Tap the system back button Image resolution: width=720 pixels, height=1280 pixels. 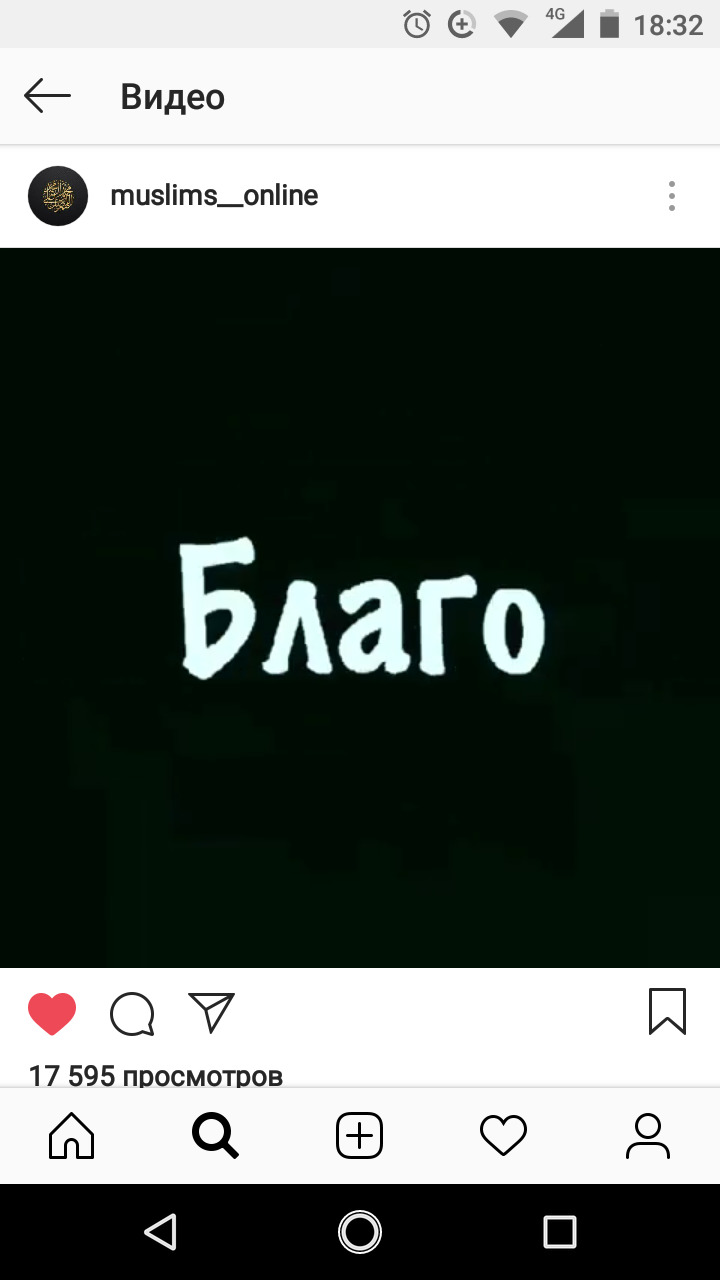click(160, 1231)
